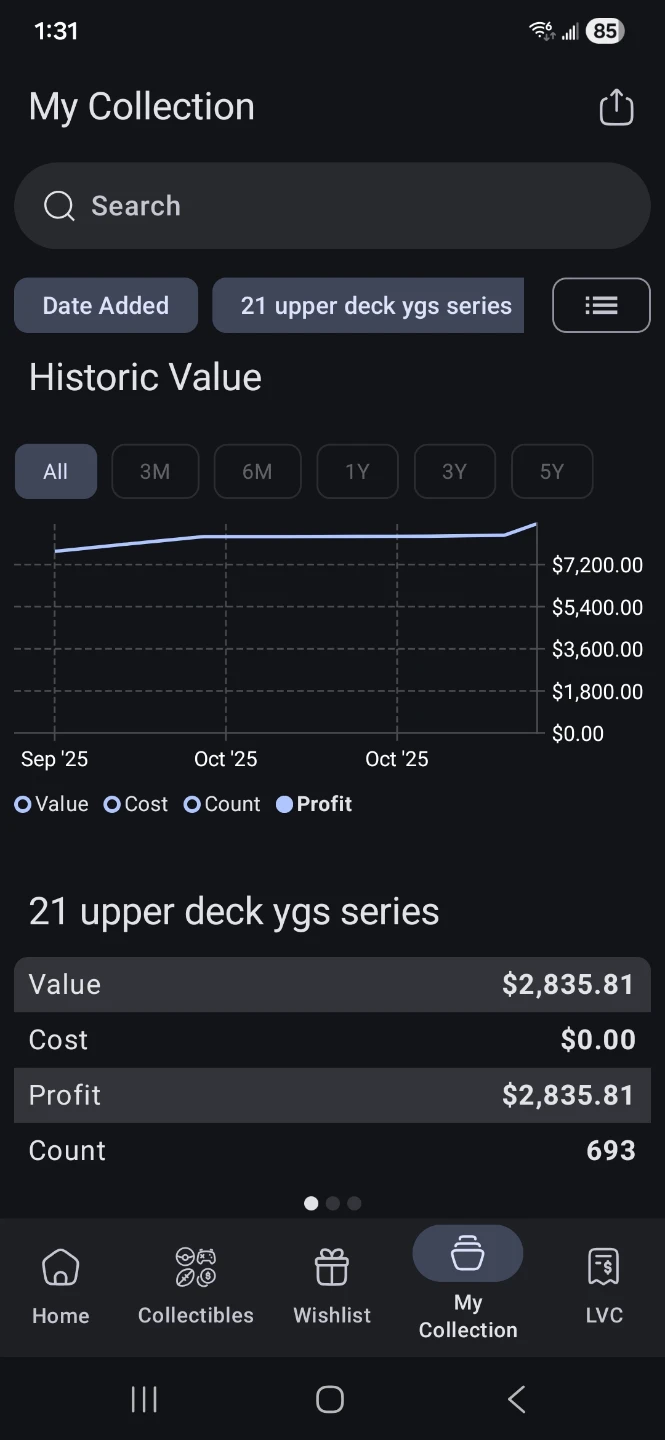The image size is (665, 1440).
Task: Share the collection via the export icon
Action: click(616, 107)
